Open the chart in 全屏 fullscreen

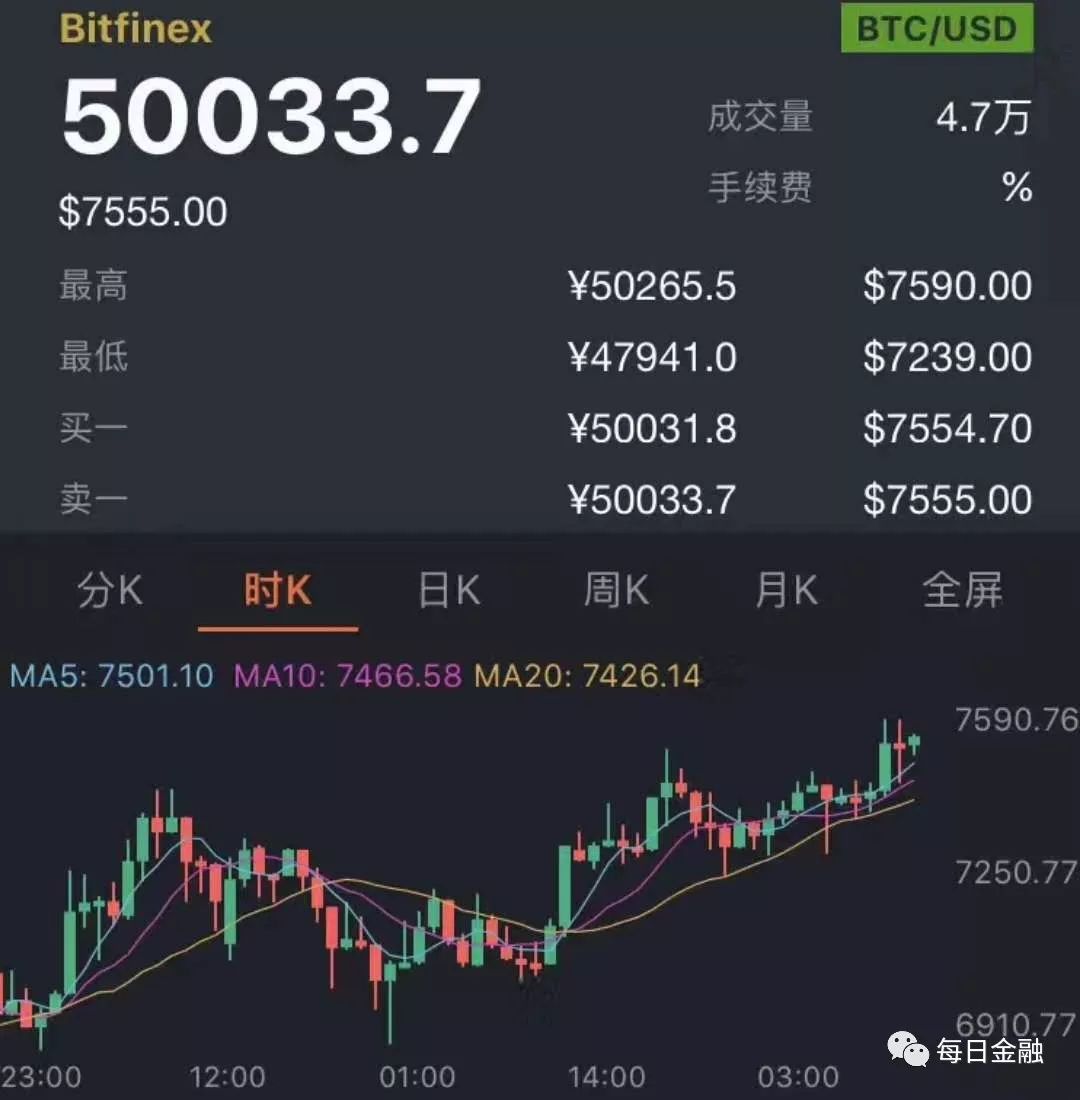pyautogui.click(x=962, y=591)
